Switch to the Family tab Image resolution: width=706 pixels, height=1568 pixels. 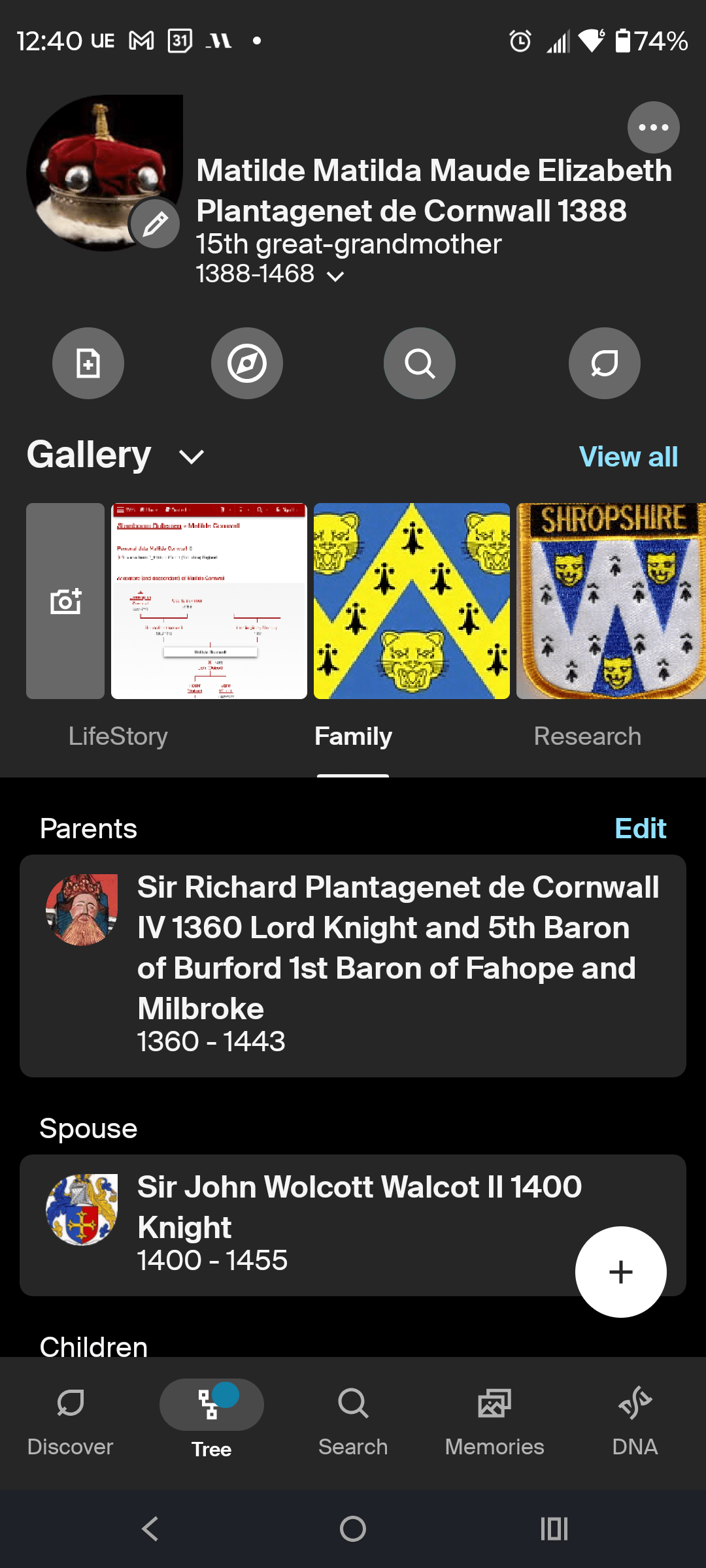(x=353, y=736)
